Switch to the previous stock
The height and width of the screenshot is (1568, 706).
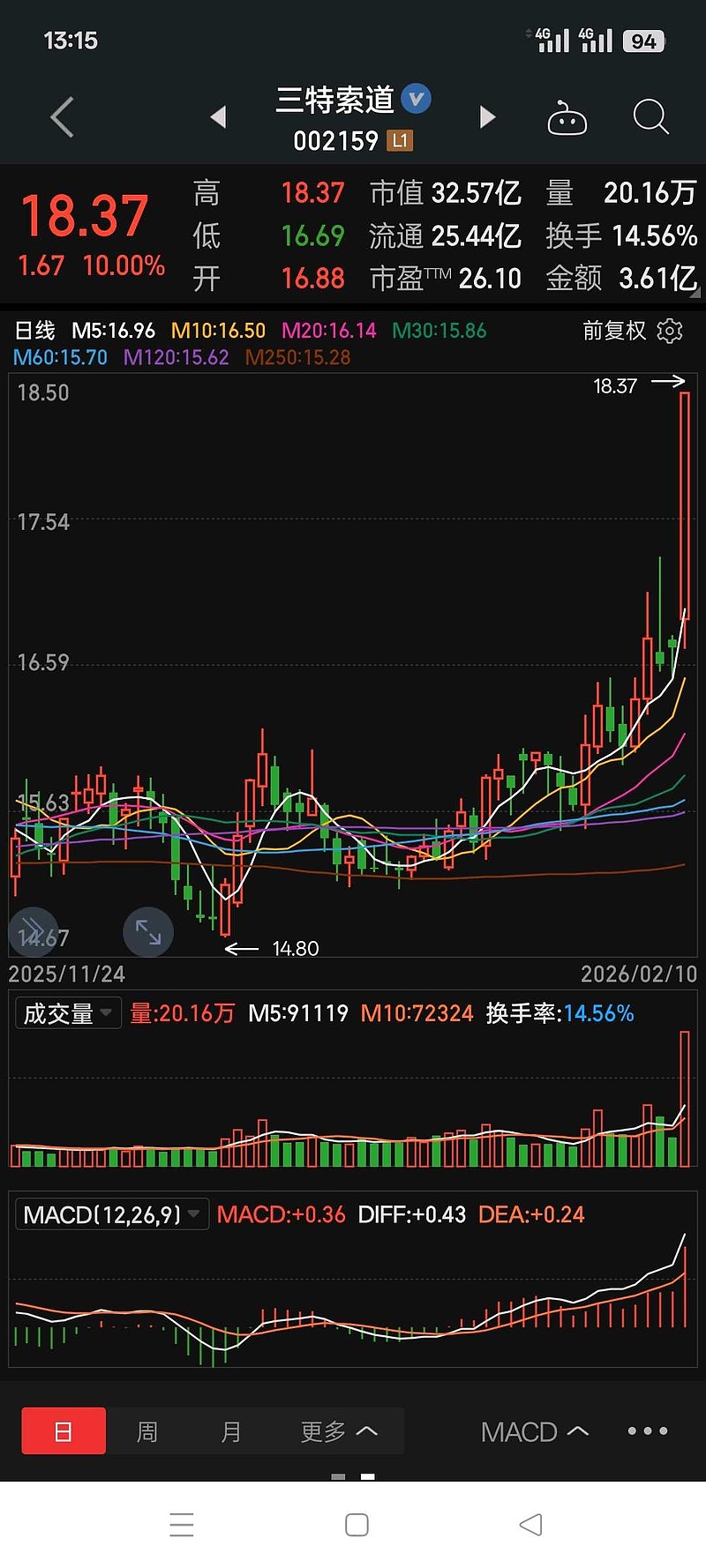click(219, 117)
